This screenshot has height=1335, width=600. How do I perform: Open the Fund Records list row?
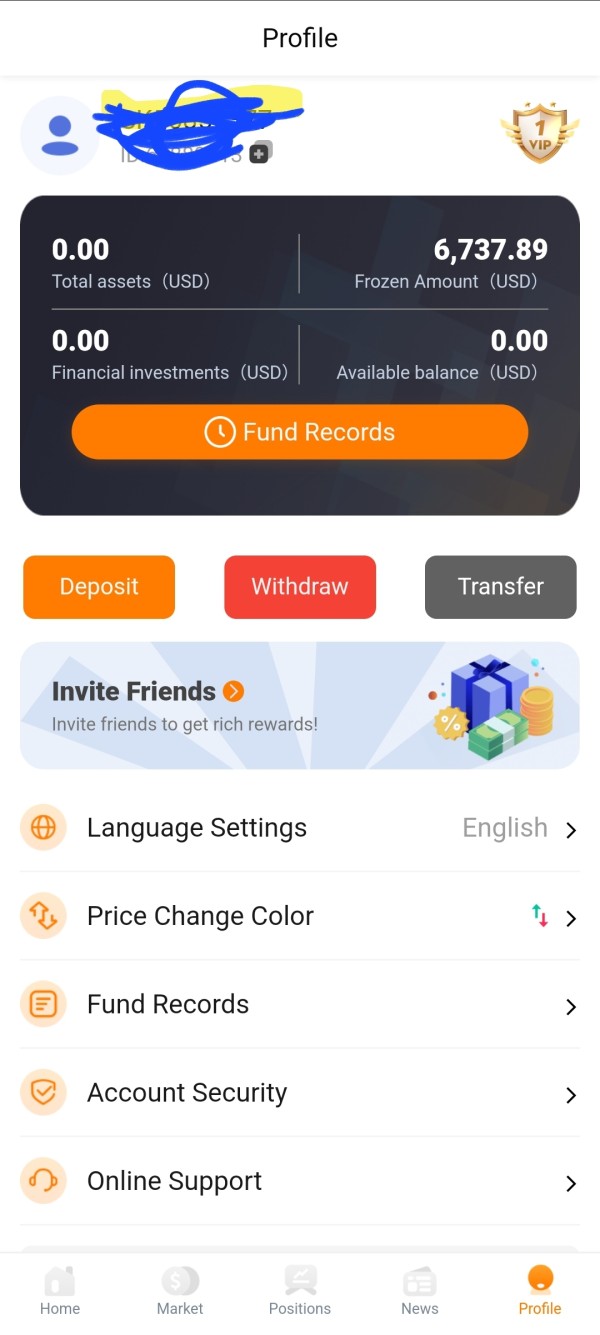(x=299, y=1004)
